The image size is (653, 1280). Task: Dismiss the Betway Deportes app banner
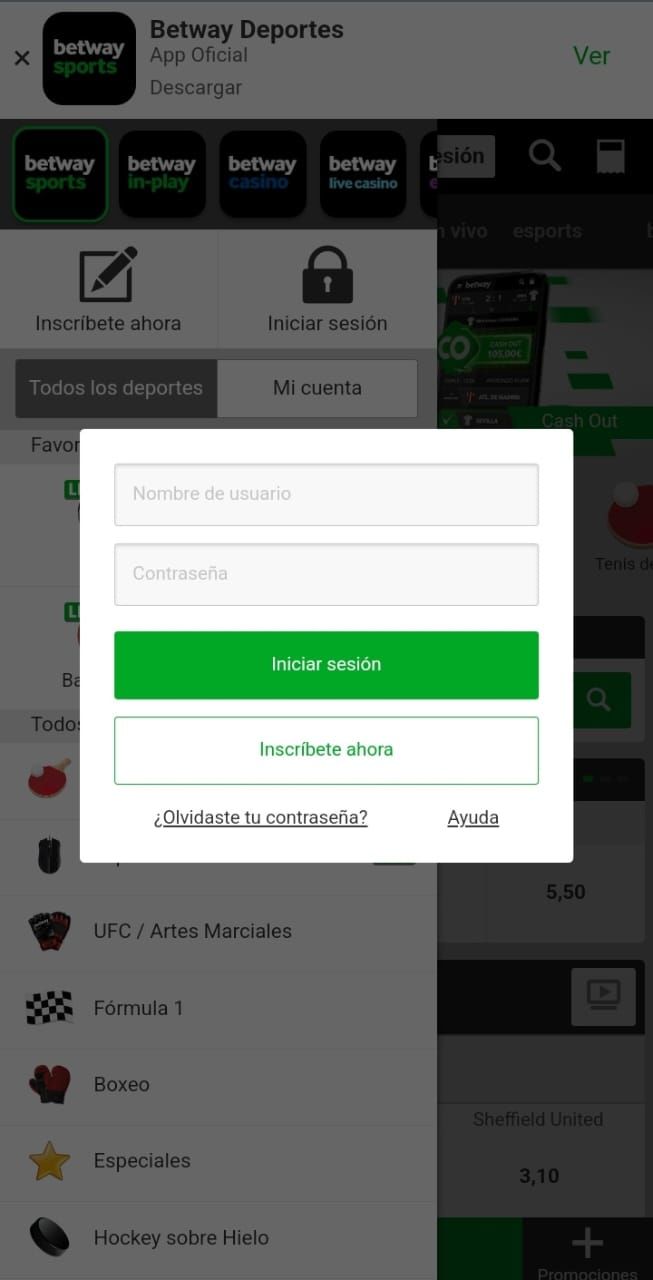tap(22, 59)
